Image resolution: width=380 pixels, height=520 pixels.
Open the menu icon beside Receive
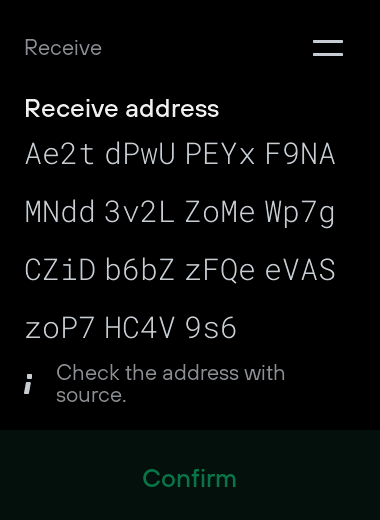(x=328, y=48)
